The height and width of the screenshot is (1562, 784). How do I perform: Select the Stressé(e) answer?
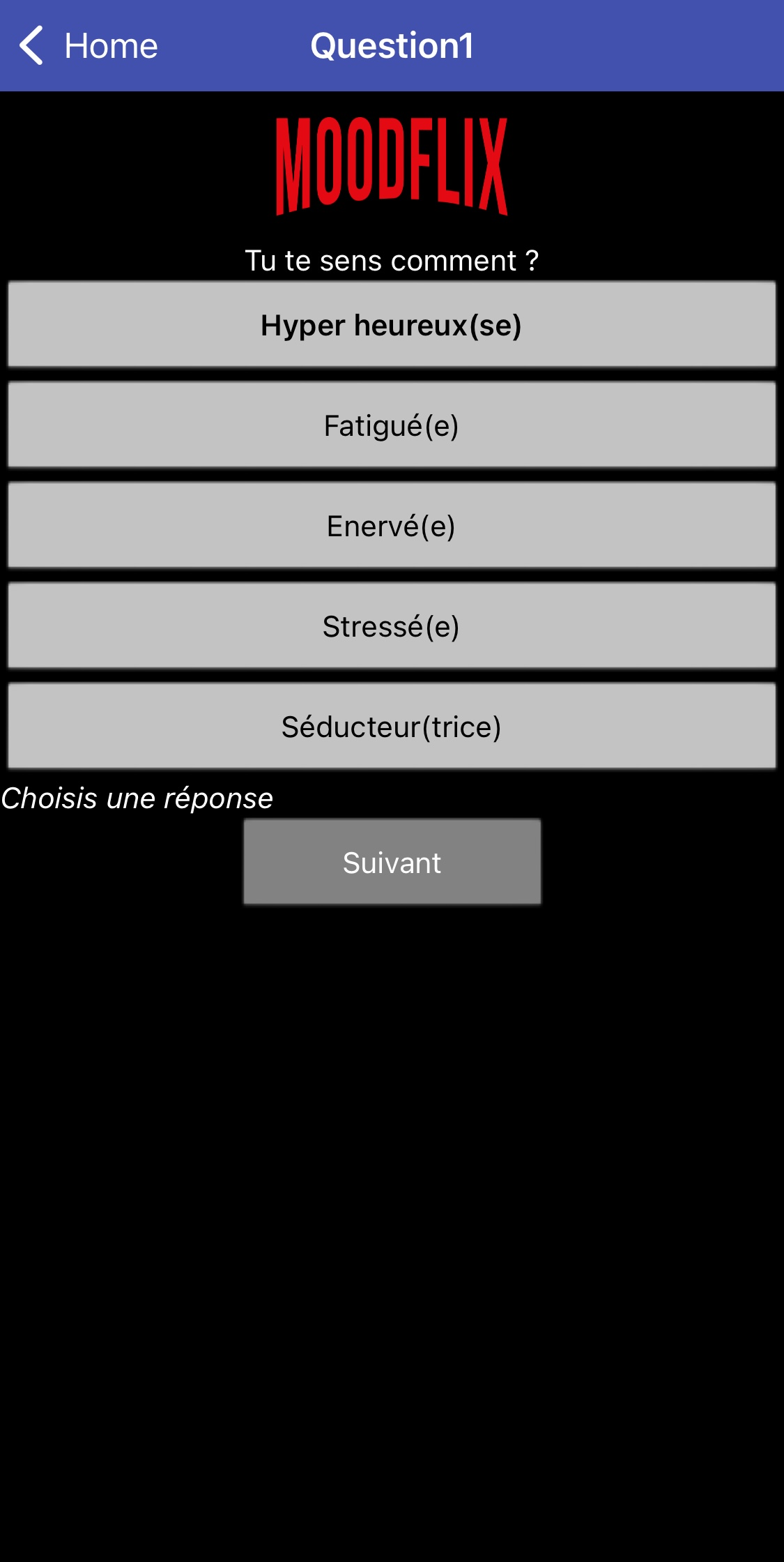click(x=392, y=626)
